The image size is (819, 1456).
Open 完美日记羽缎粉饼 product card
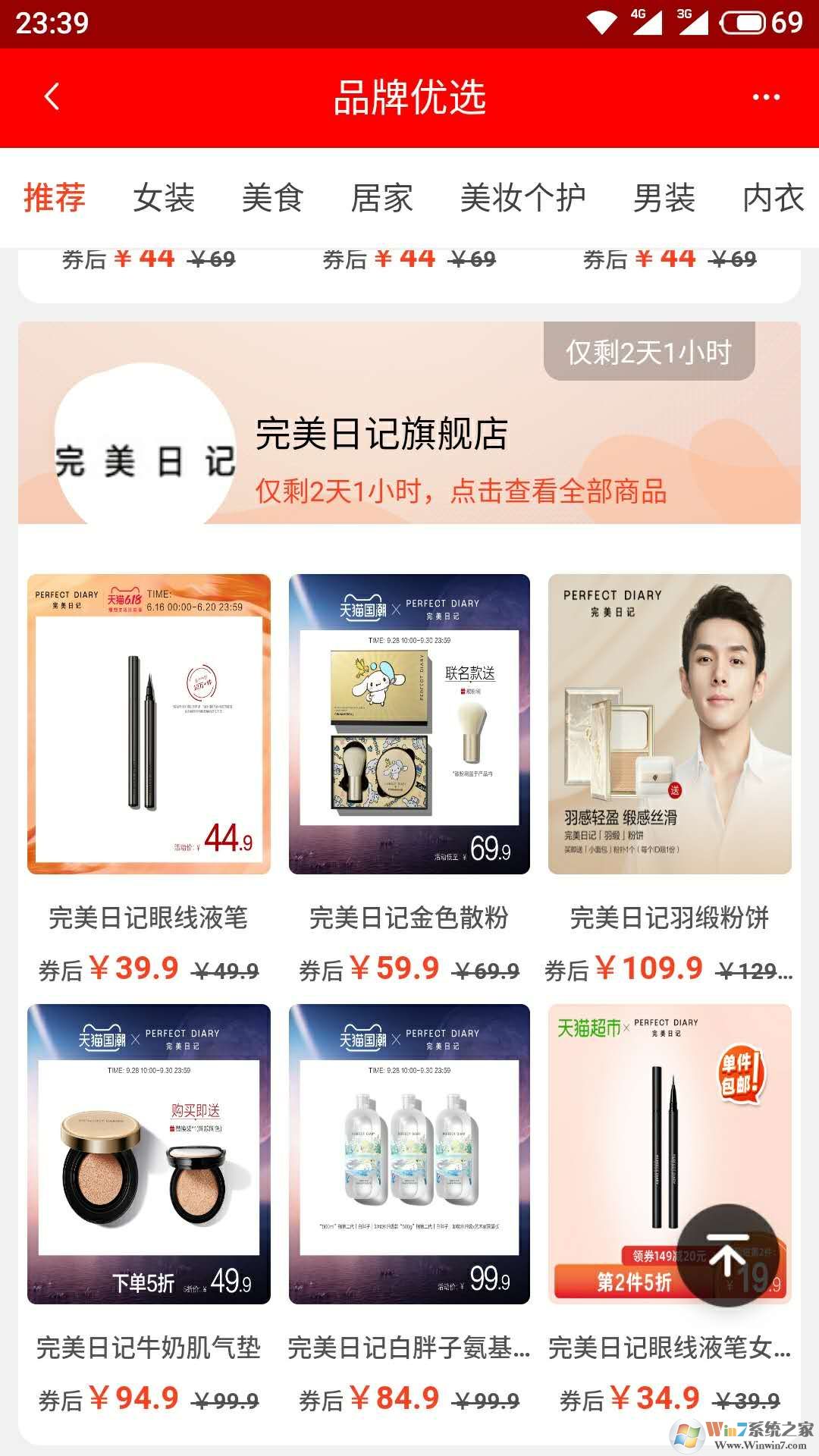tap(670, 724)
